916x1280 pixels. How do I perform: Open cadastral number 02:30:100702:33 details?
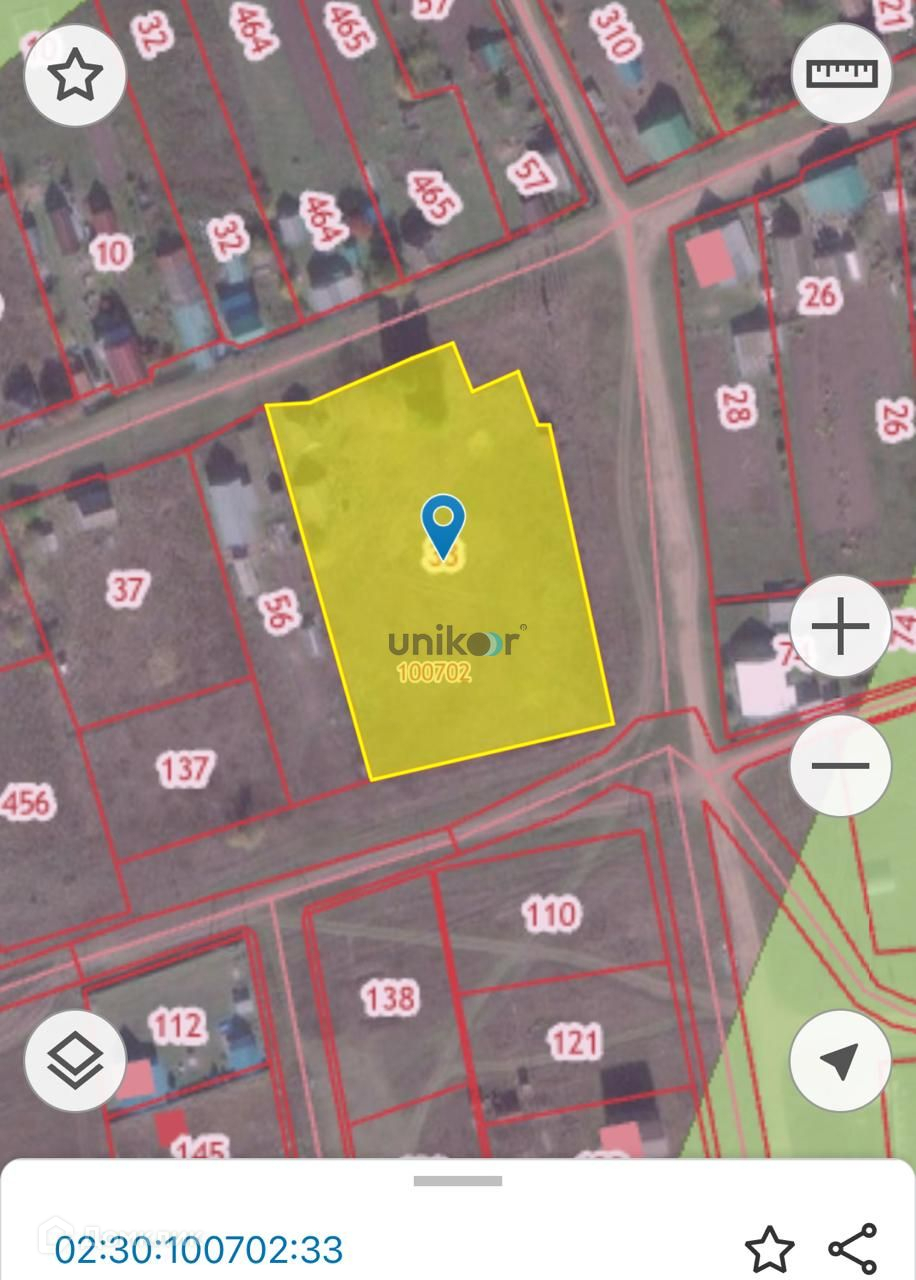point(199,1250)
